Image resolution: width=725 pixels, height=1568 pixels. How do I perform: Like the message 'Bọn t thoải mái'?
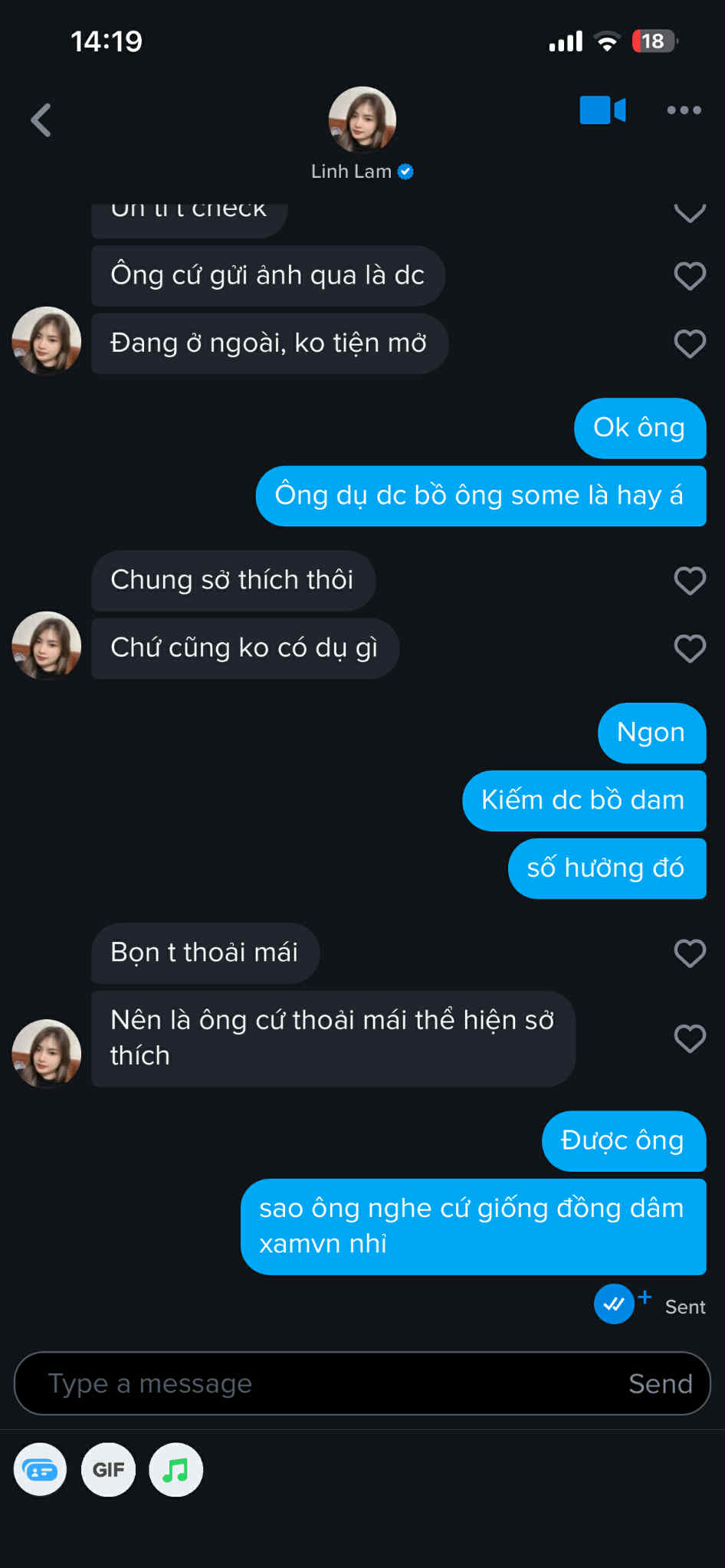(689, 953)
